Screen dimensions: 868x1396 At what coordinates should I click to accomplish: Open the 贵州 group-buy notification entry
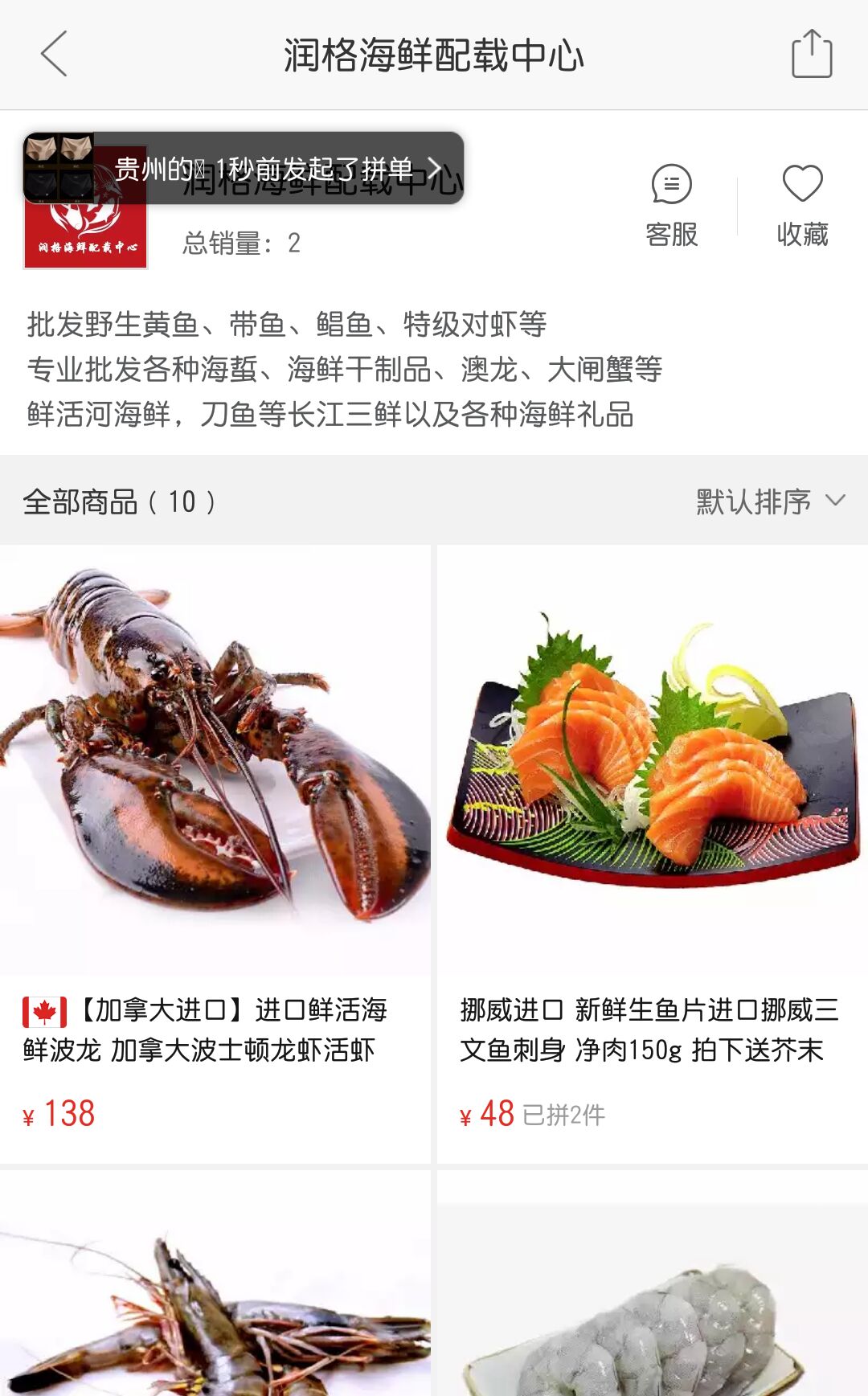[241, 169]
